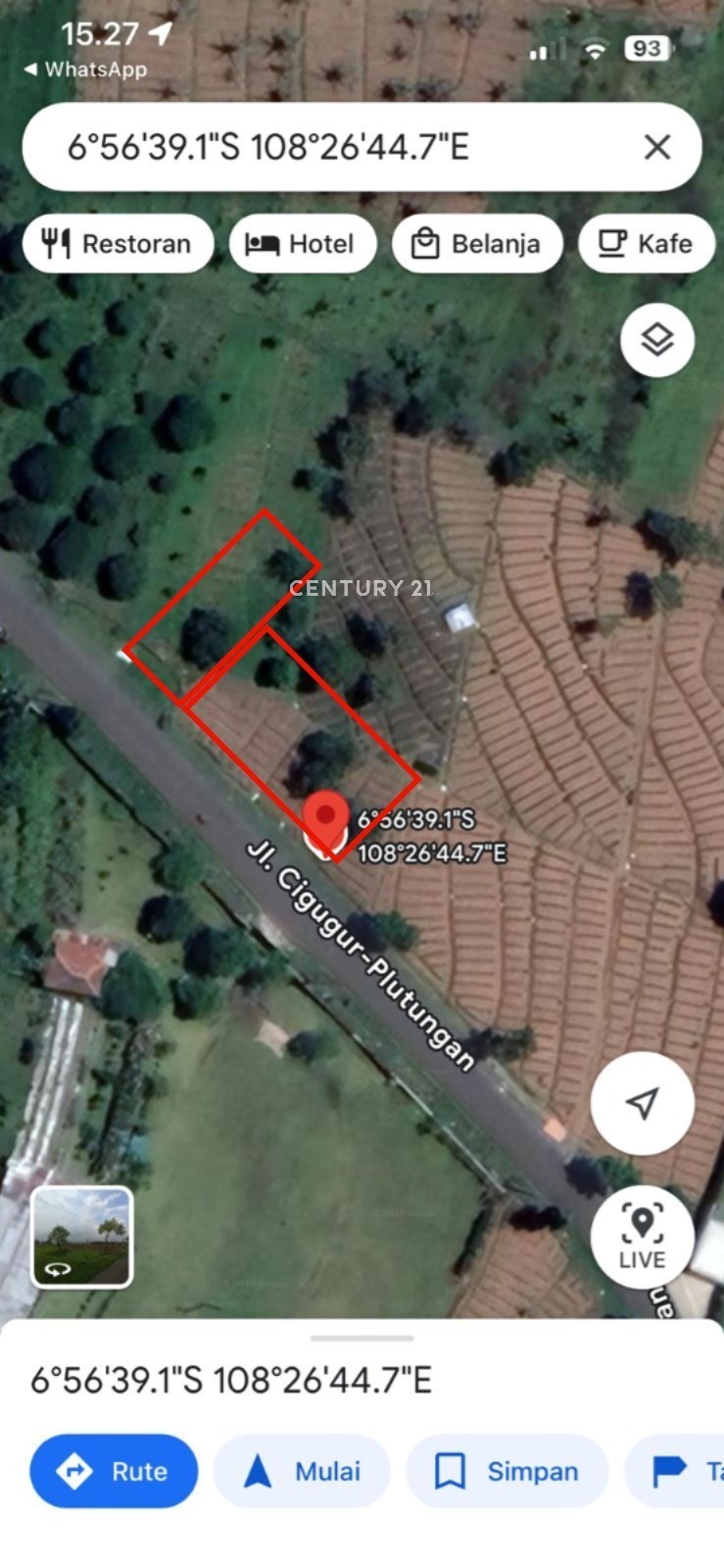
Task: Open the map layers selector
Action: click(x=656, y=340)
